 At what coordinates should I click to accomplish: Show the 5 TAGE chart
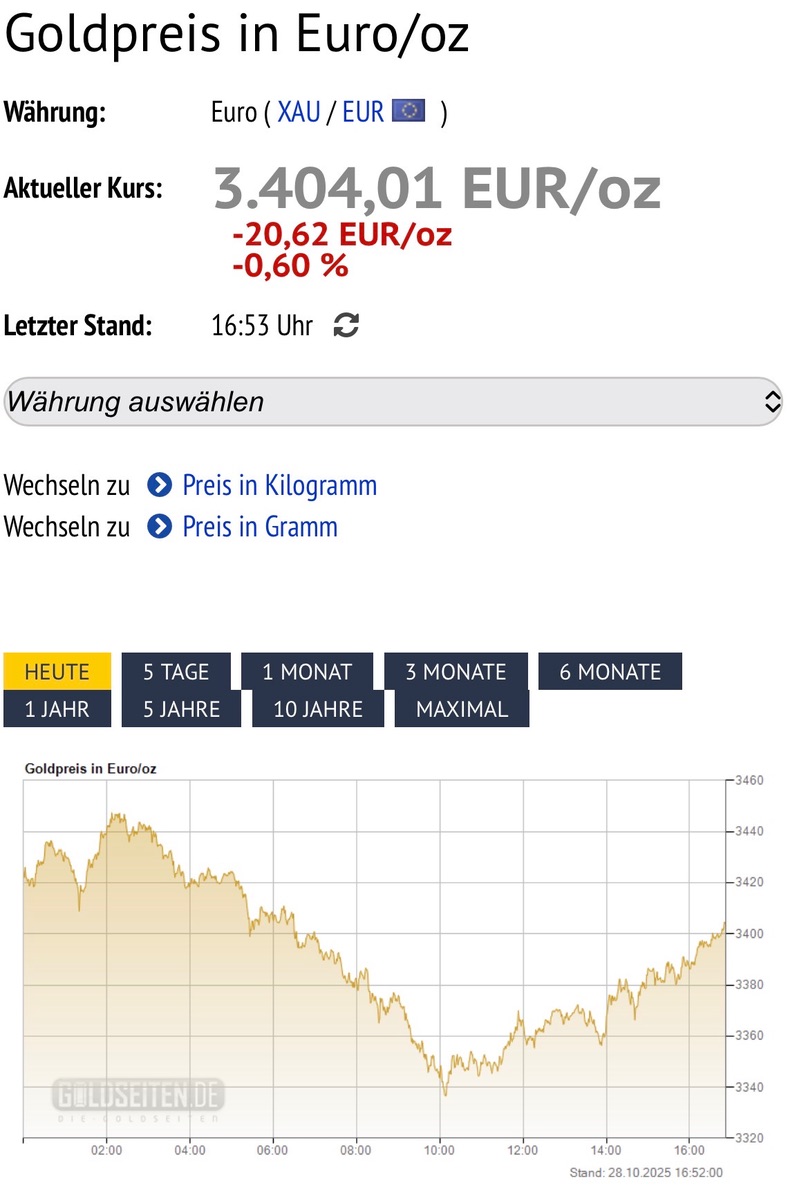coord(176,671)
